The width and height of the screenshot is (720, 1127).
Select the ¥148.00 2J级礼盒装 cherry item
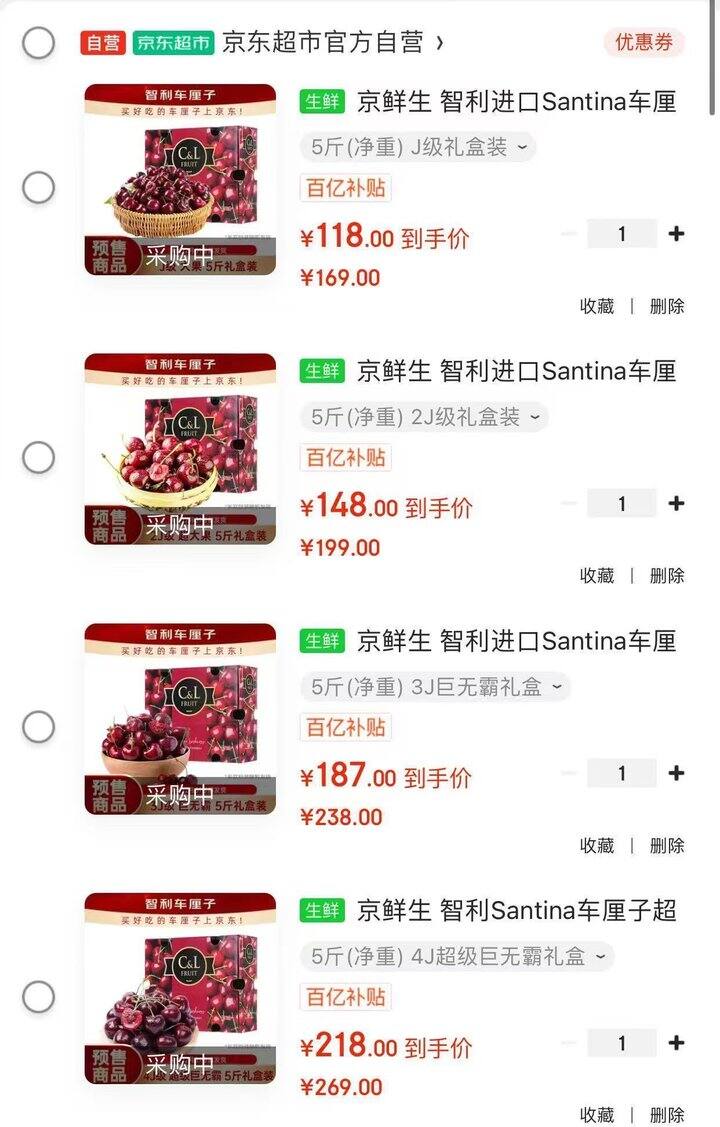[39, 457]
